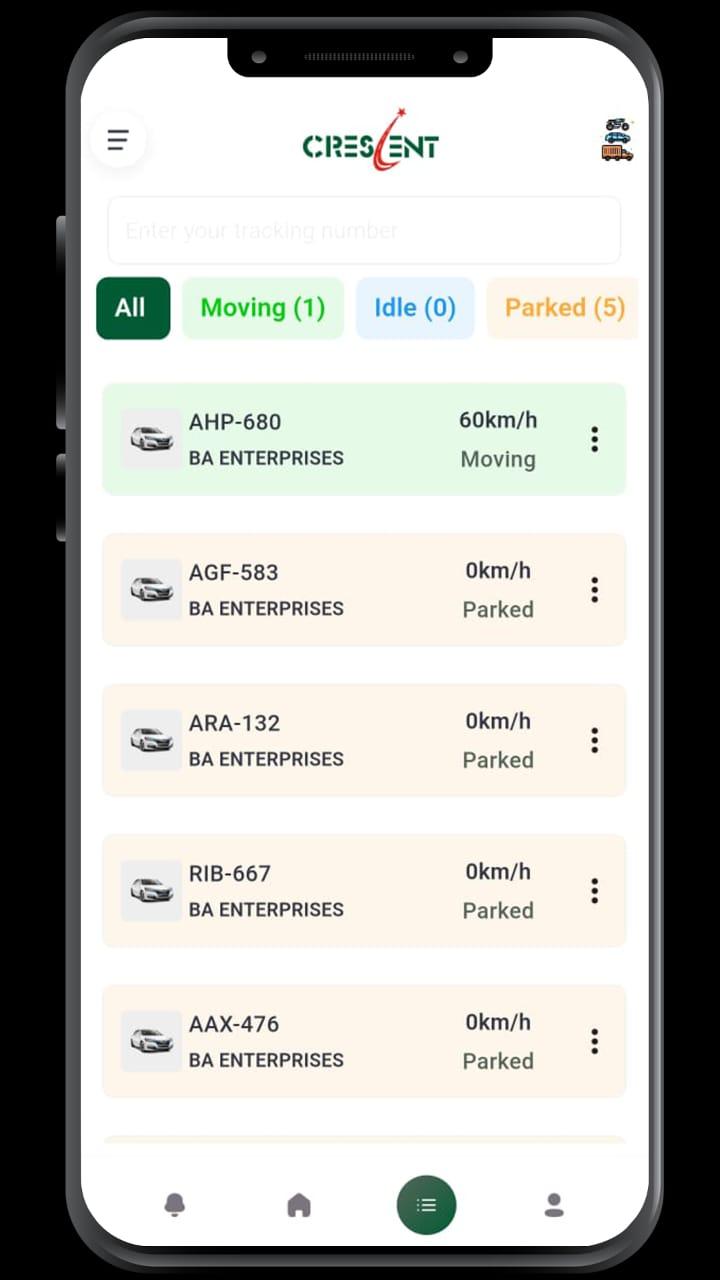Focus the tracking number input field
720x1280 pixels.
[x=364, y=230]
